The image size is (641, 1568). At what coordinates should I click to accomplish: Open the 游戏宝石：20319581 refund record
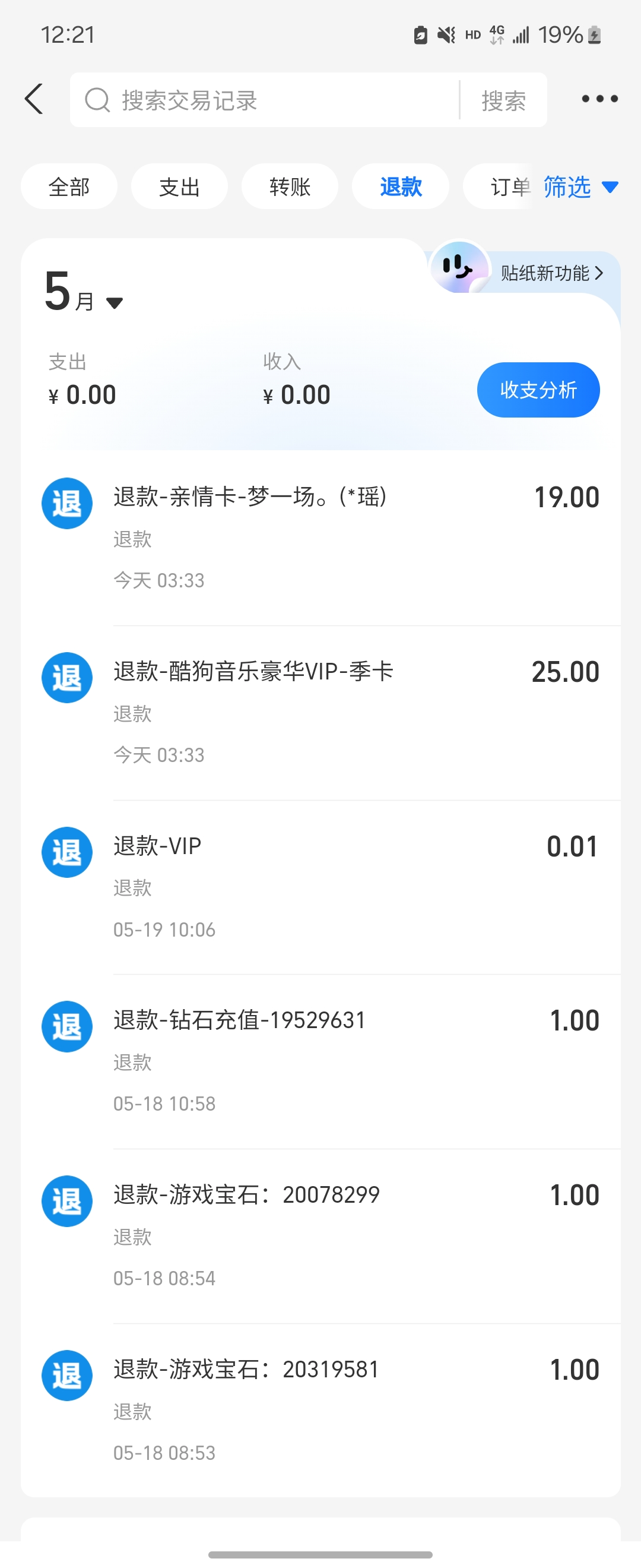click(x=320, y=1410)
